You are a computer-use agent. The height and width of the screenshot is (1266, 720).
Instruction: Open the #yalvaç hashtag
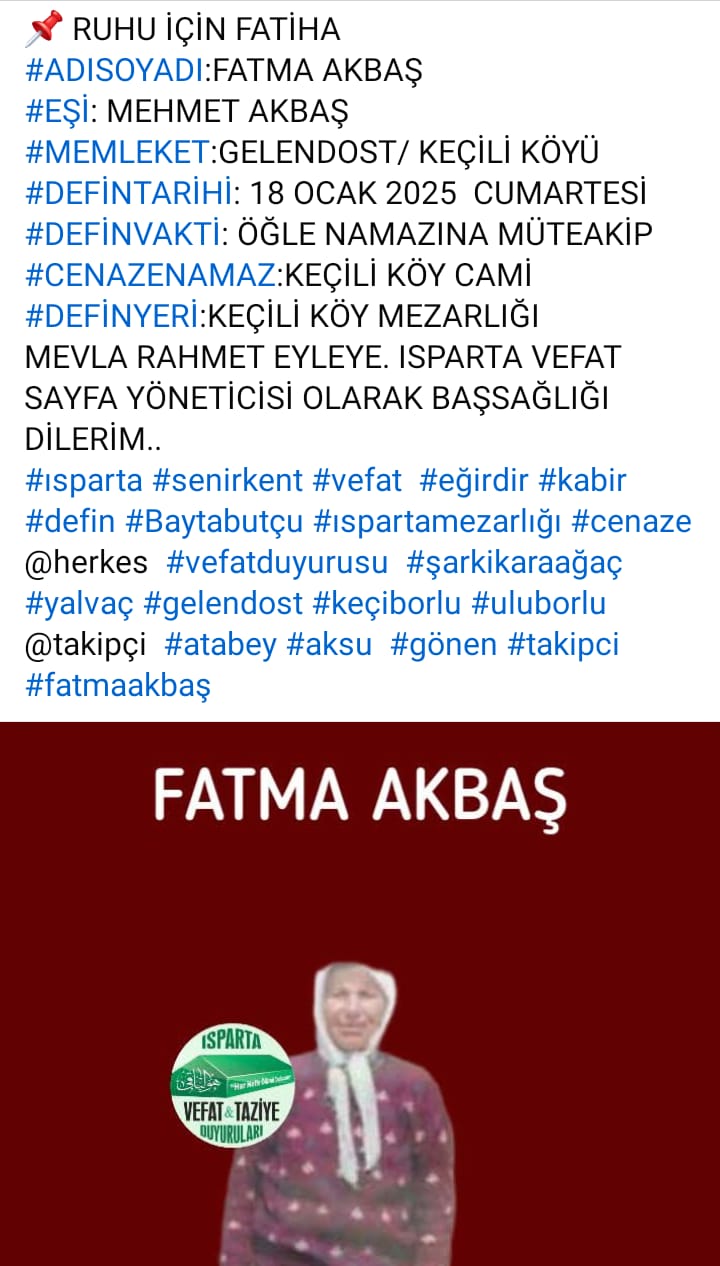(x=79, y=604)
